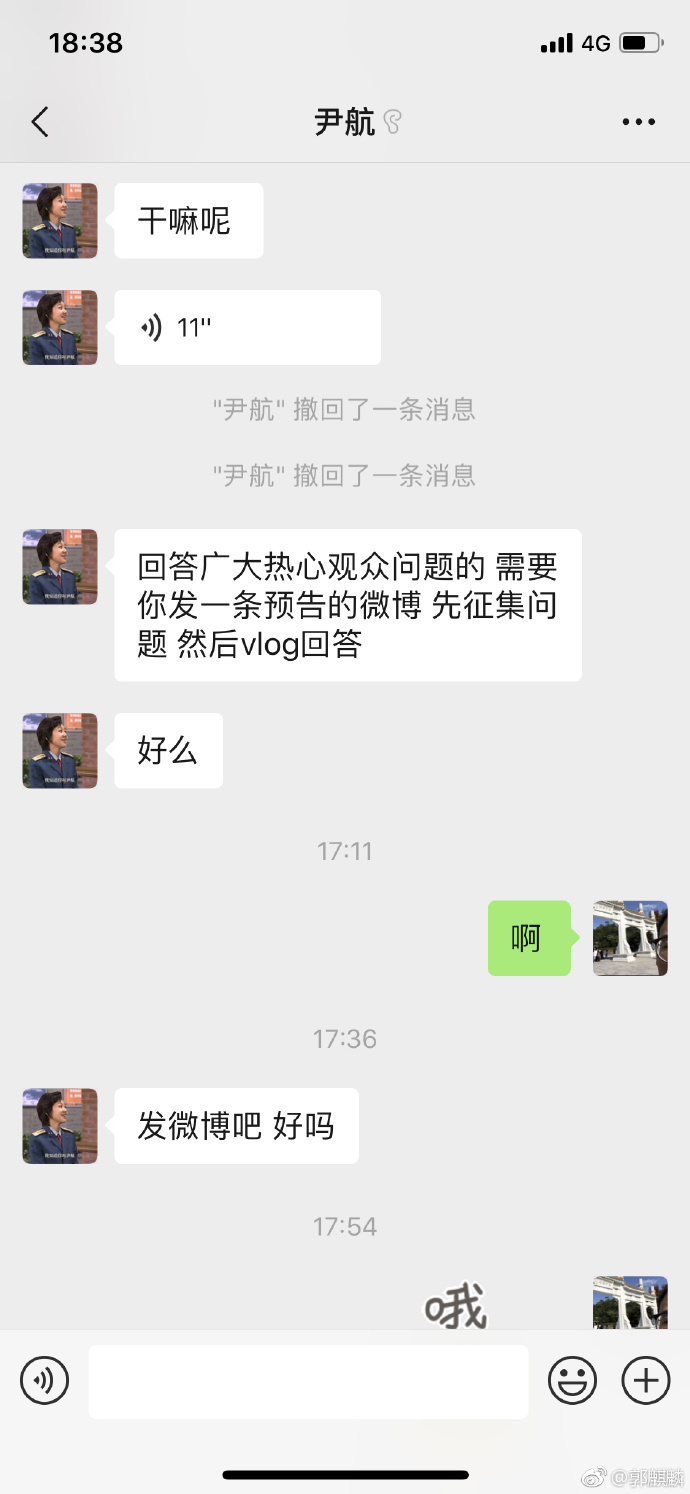Open my own avatar beside 啊

tap(630, 938)
